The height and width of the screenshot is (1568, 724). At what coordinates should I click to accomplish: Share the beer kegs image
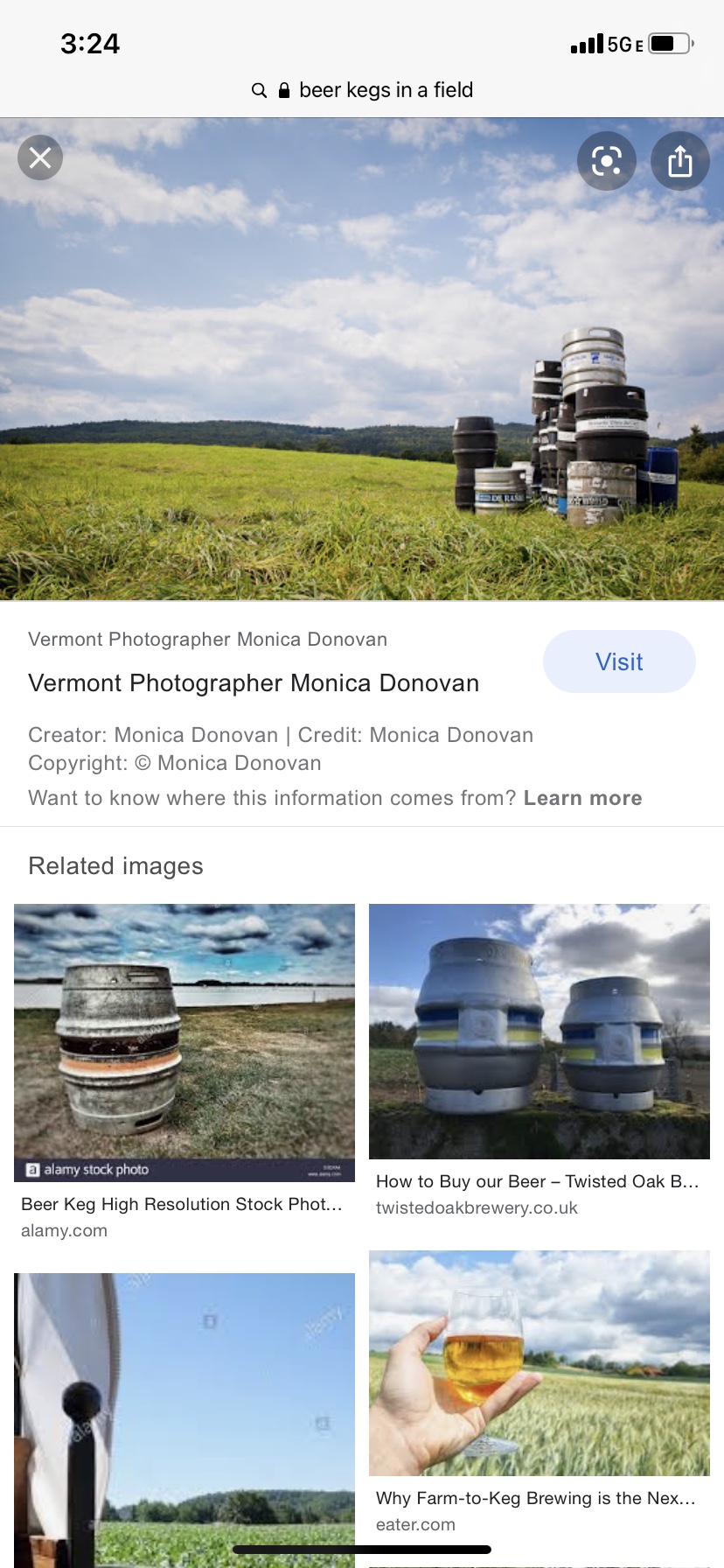click(679, 161)
